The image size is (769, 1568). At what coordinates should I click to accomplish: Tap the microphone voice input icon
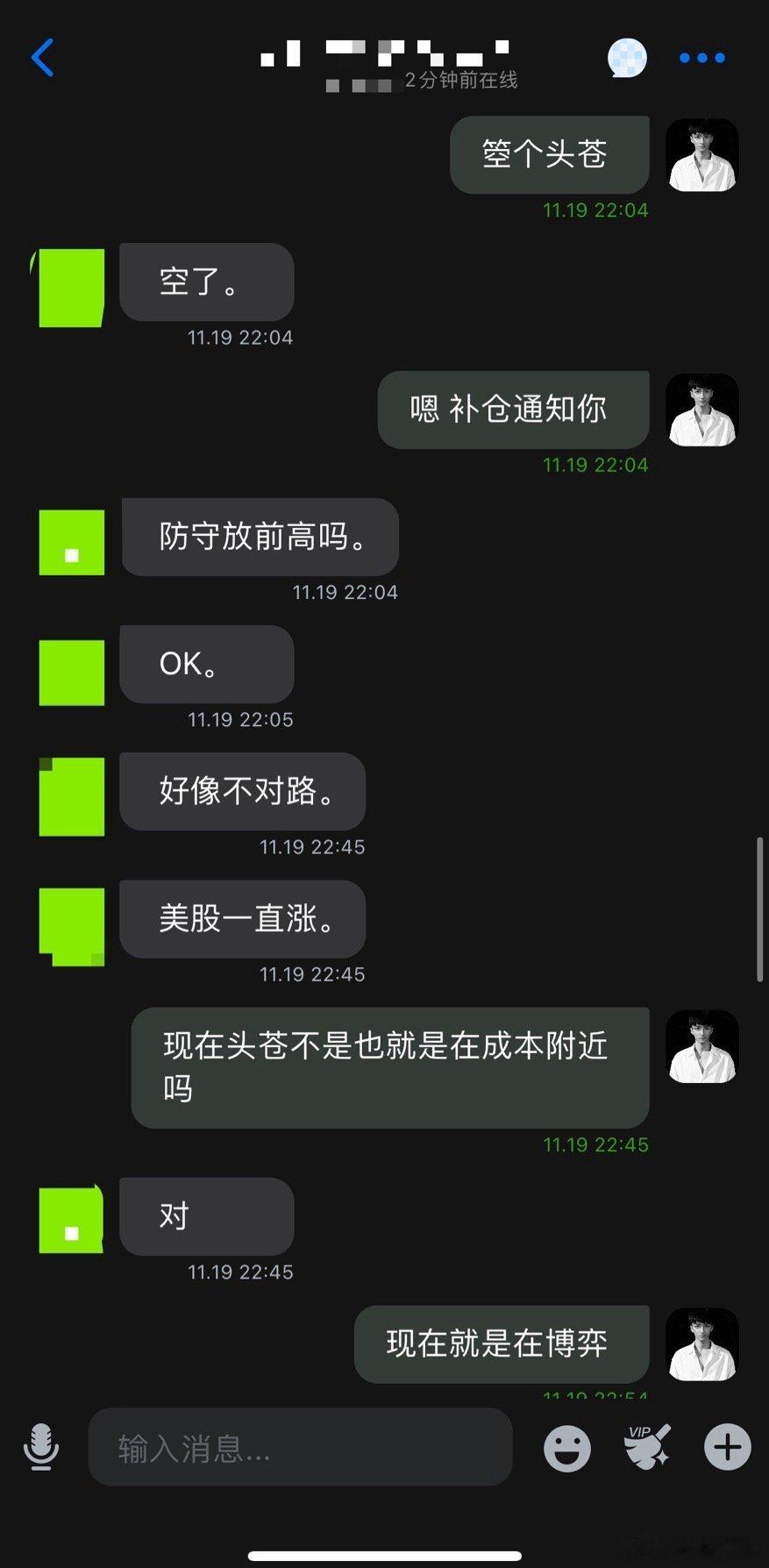pyautogui.click(x=39, y=1447)
